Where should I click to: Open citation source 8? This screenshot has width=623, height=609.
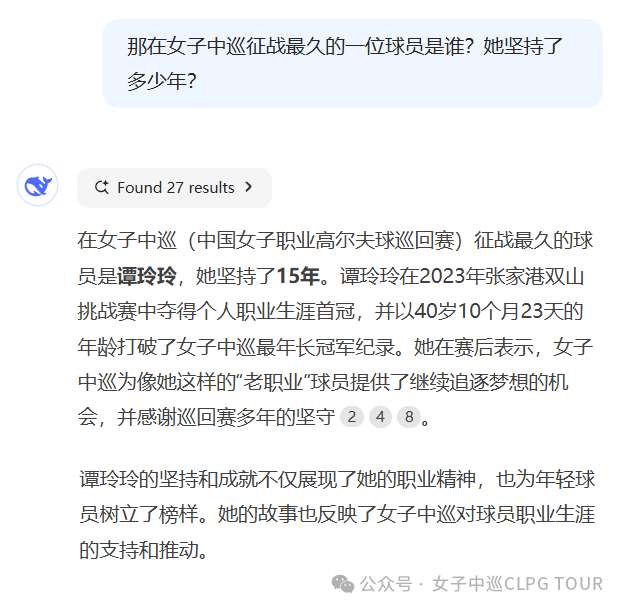(408, 417)
